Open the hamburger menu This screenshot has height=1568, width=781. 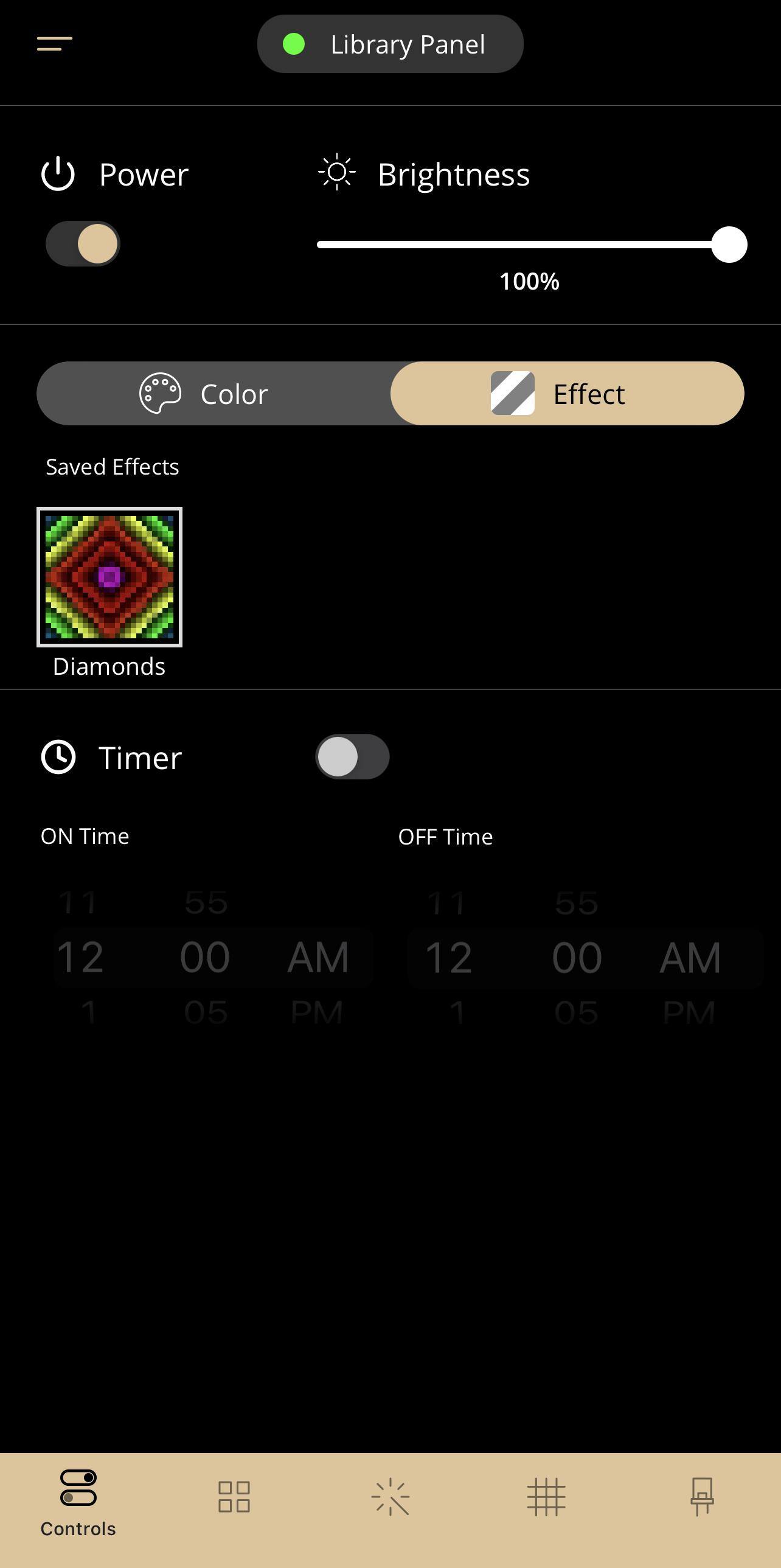click(x=55, y=44)
